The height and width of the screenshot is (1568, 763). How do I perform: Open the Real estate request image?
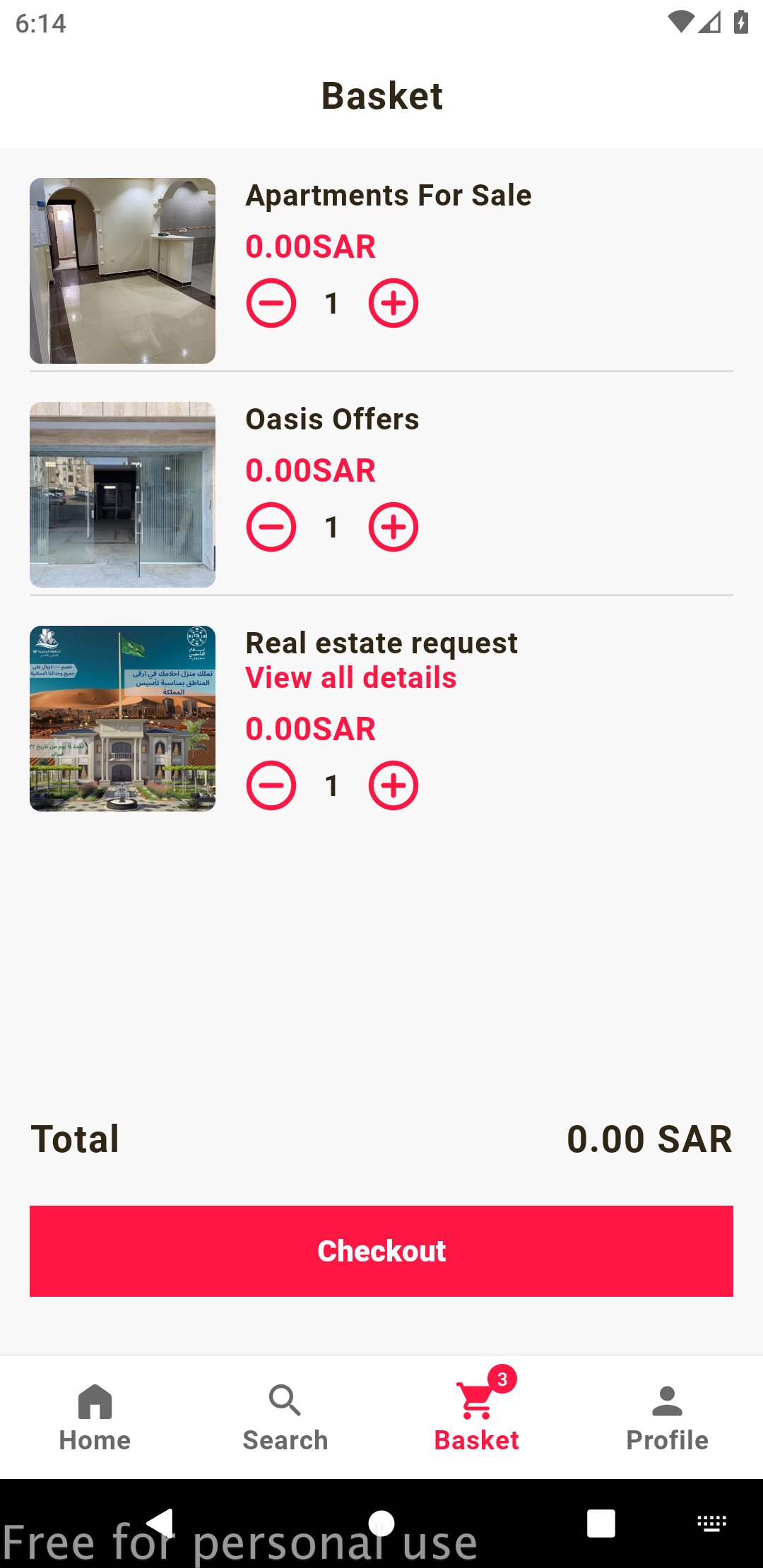point(122,718)
